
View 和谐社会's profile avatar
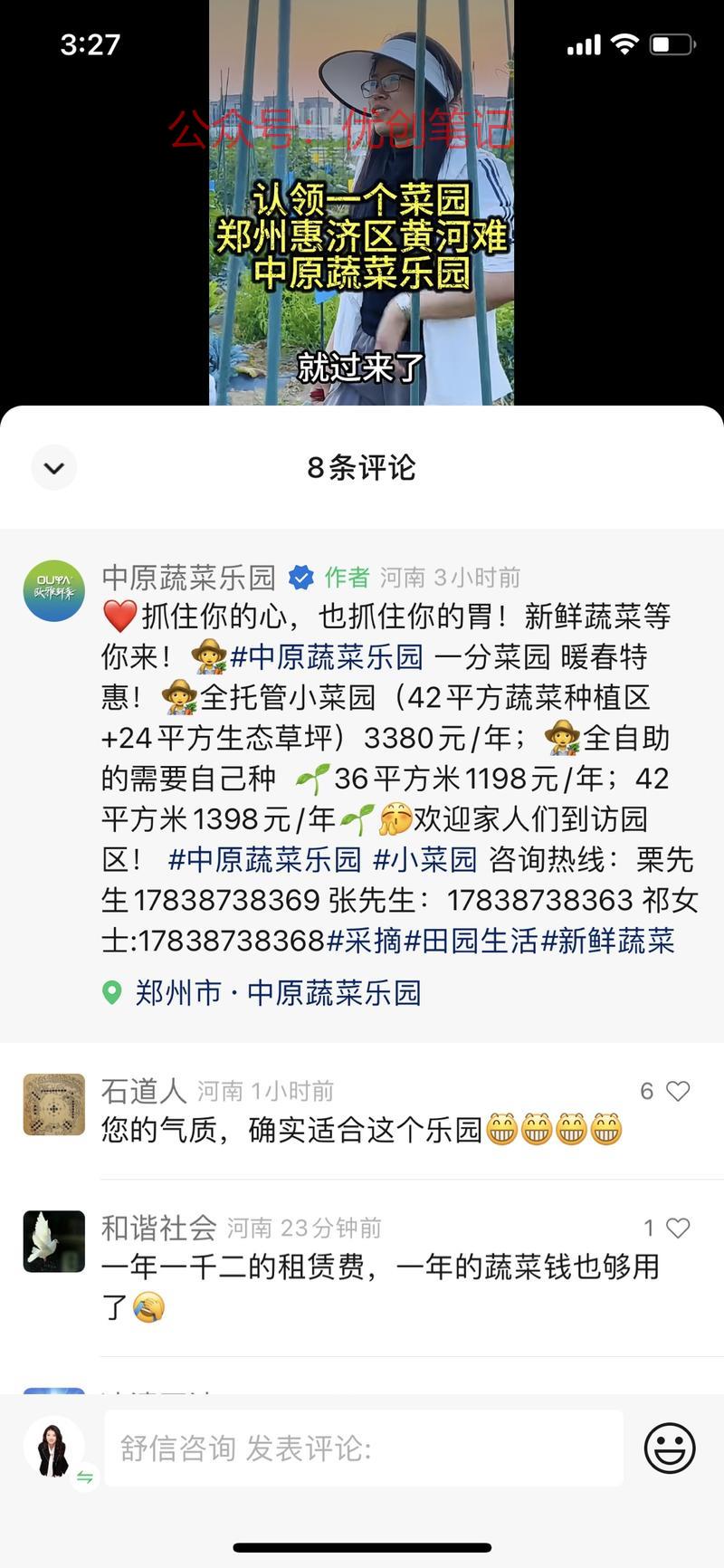click(53, 1240)
